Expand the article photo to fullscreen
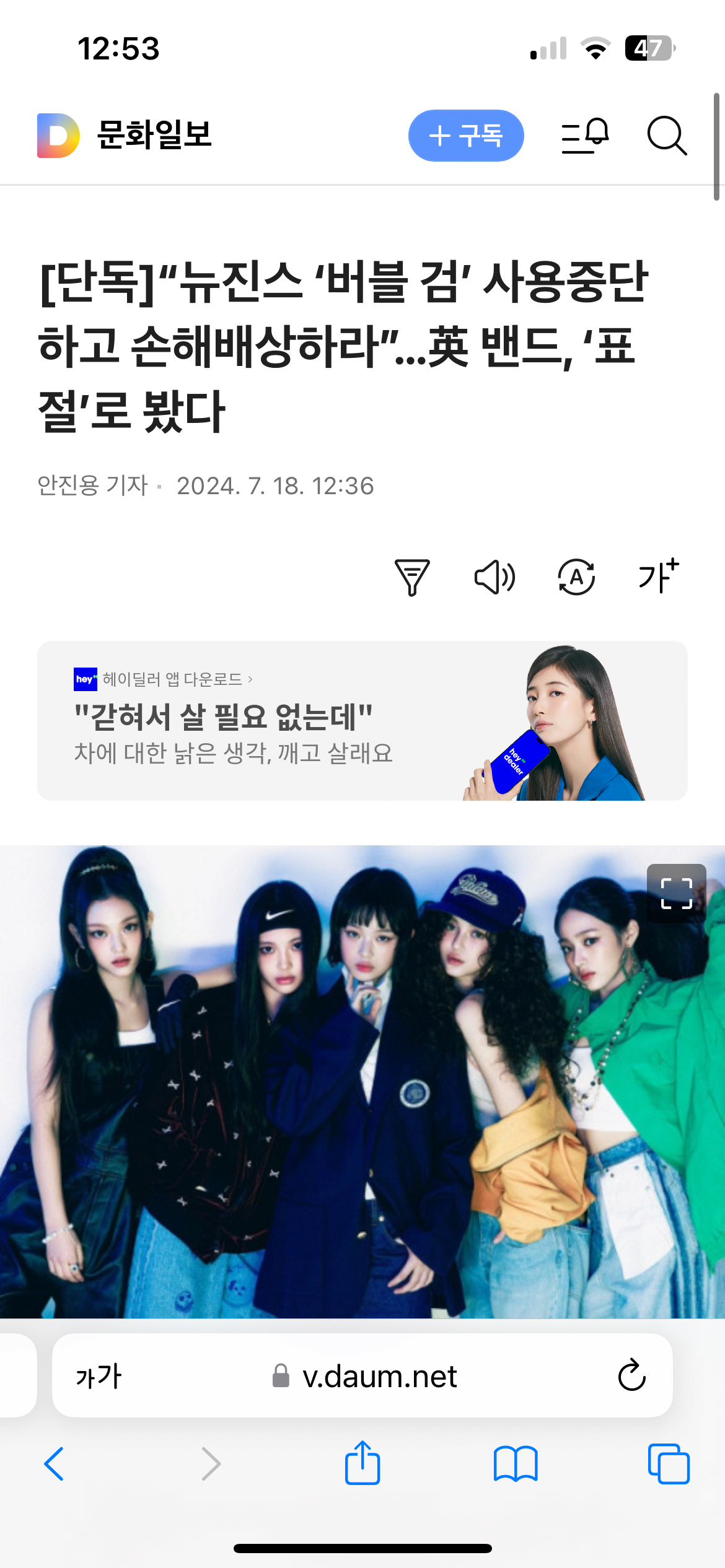Image resolution: width=725 pixels, height=1568 pixels. pos(676,894)
